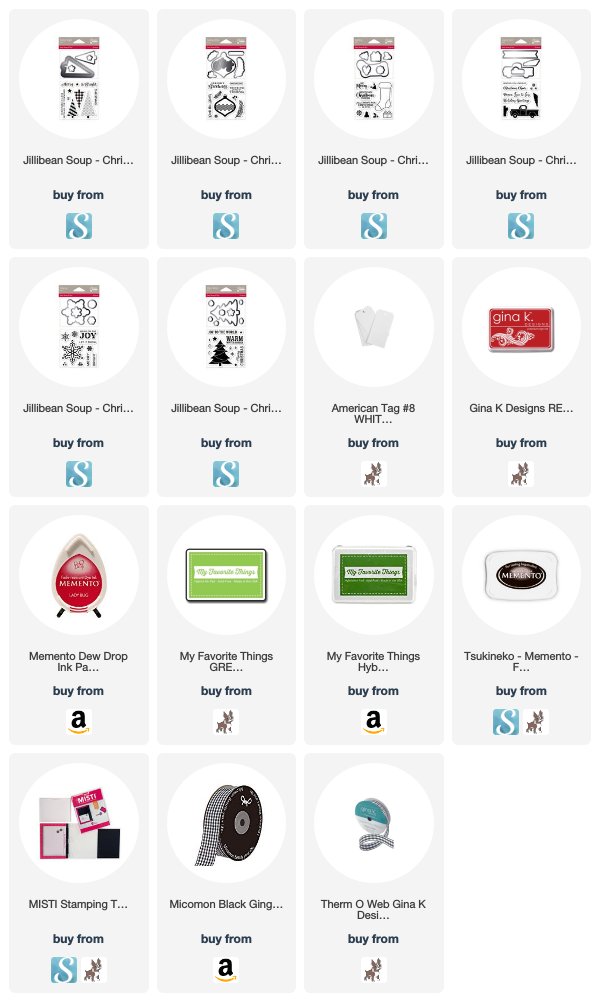
Task: Open reindeer store link under MISTI Stamping Tool
Action: [93, 970]
